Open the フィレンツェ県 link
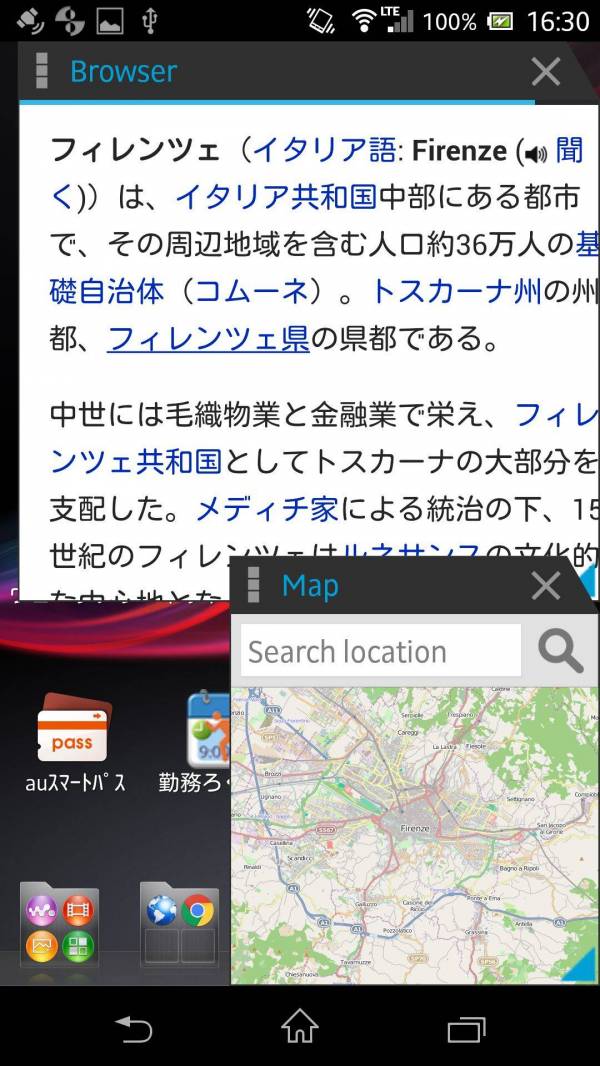Screen dimensions: 600x1066 pyautogui.click(x=208, y=339)
